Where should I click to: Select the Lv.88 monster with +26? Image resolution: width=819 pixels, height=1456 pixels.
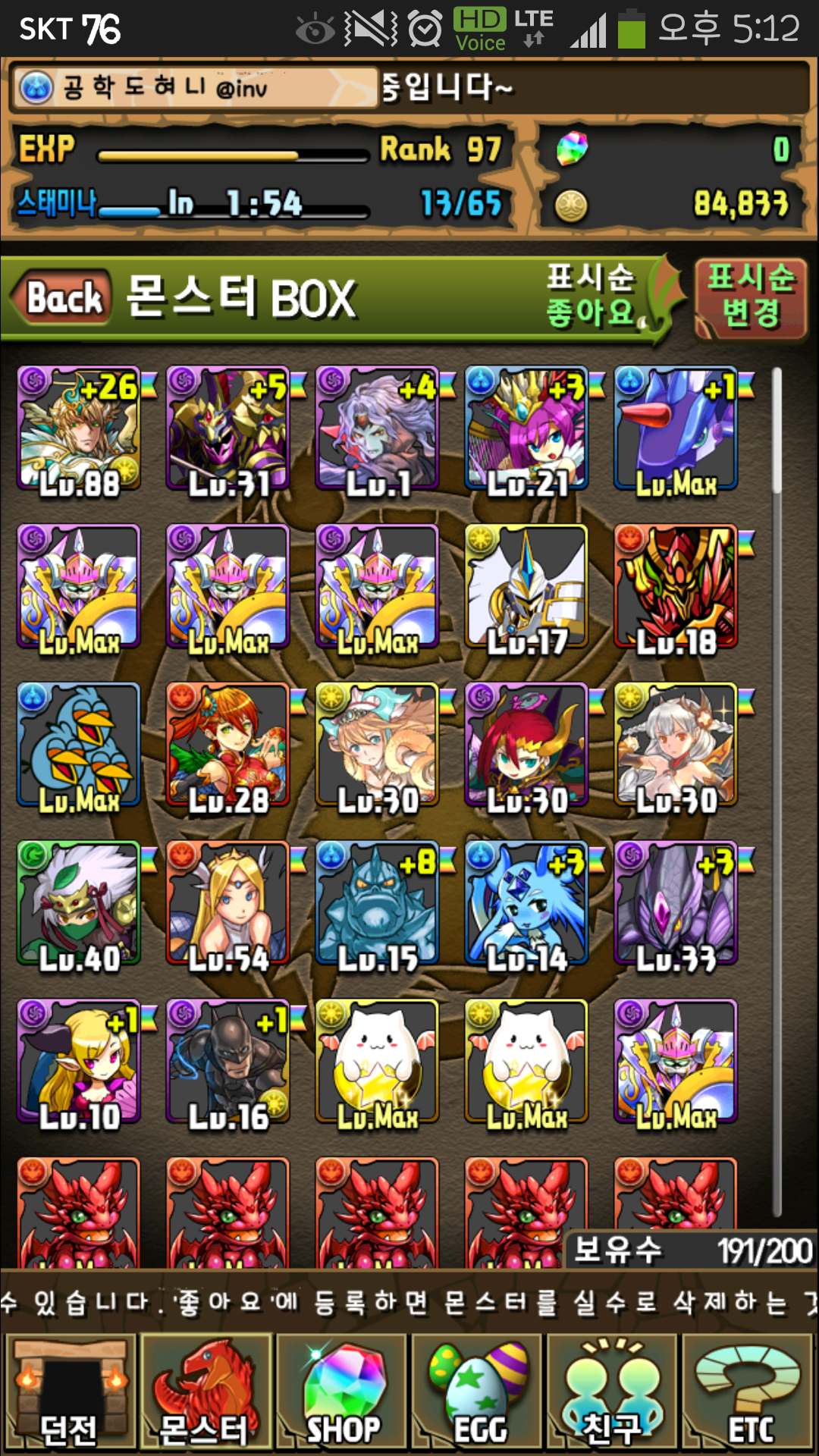point(80,430)
